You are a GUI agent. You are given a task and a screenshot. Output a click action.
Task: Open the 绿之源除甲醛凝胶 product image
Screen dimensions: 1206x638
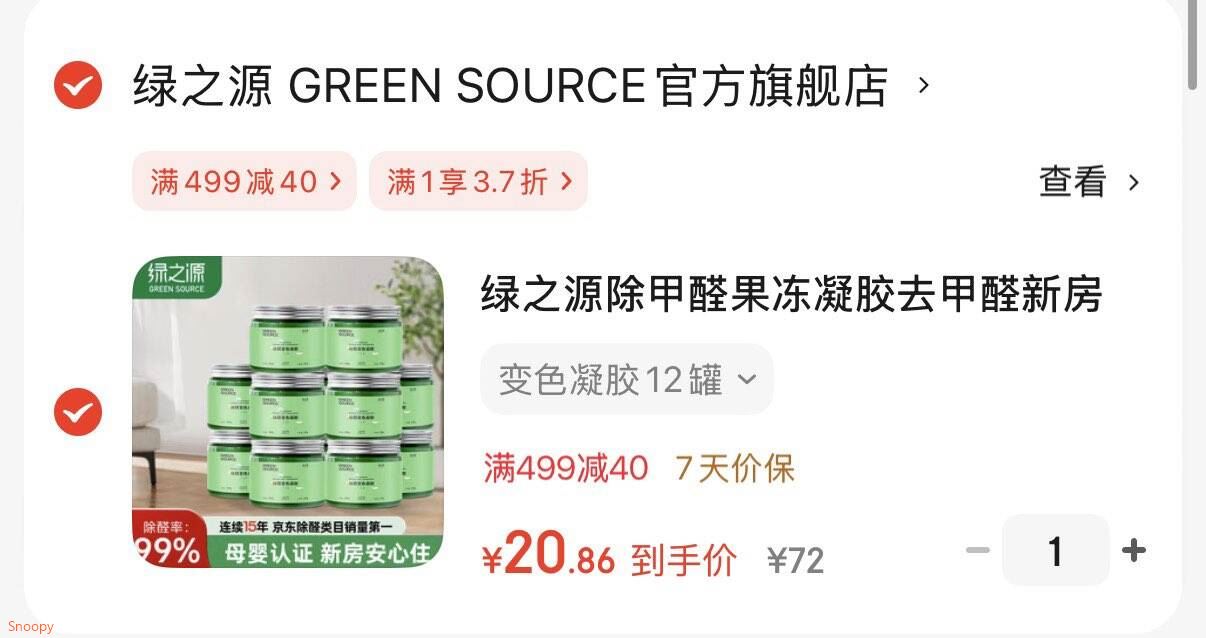288,412
